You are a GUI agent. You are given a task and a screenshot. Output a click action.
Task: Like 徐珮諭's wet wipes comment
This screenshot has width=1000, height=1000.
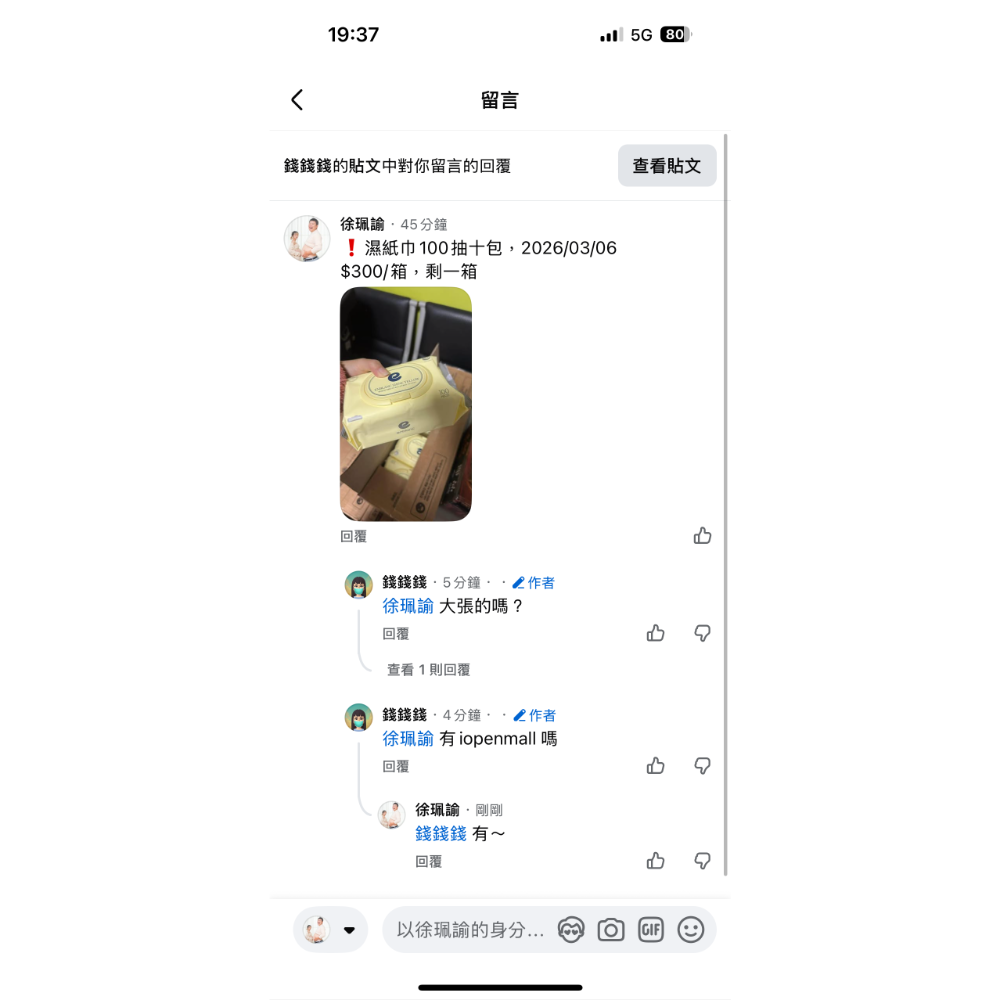coord(703,536)
